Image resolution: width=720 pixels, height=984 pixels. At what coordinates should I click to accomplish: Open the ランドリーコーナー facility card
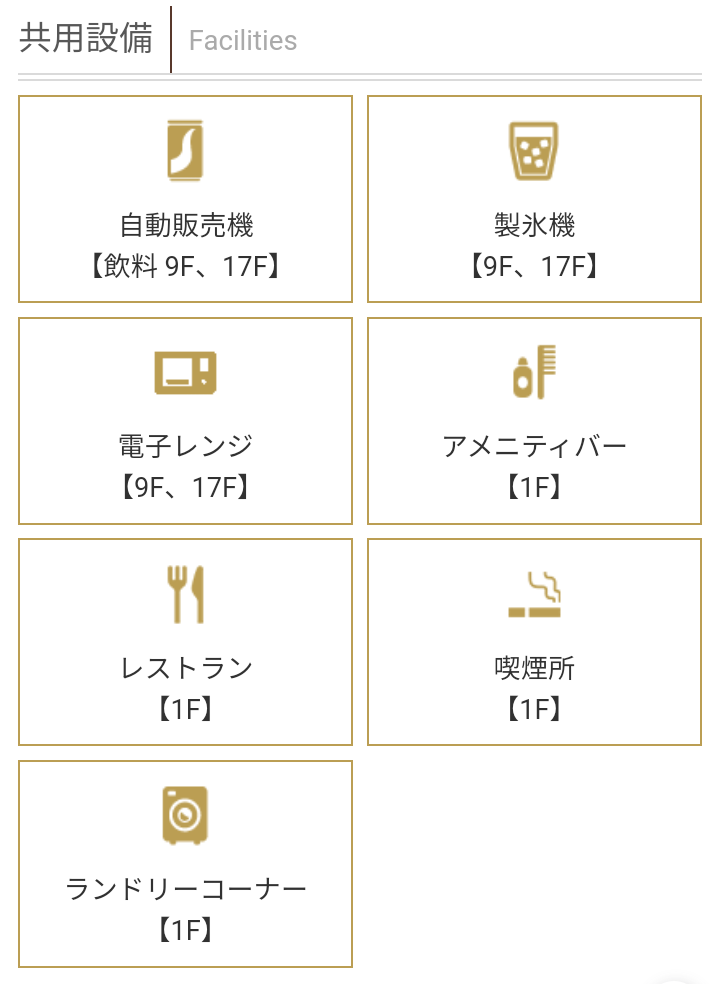185,864
